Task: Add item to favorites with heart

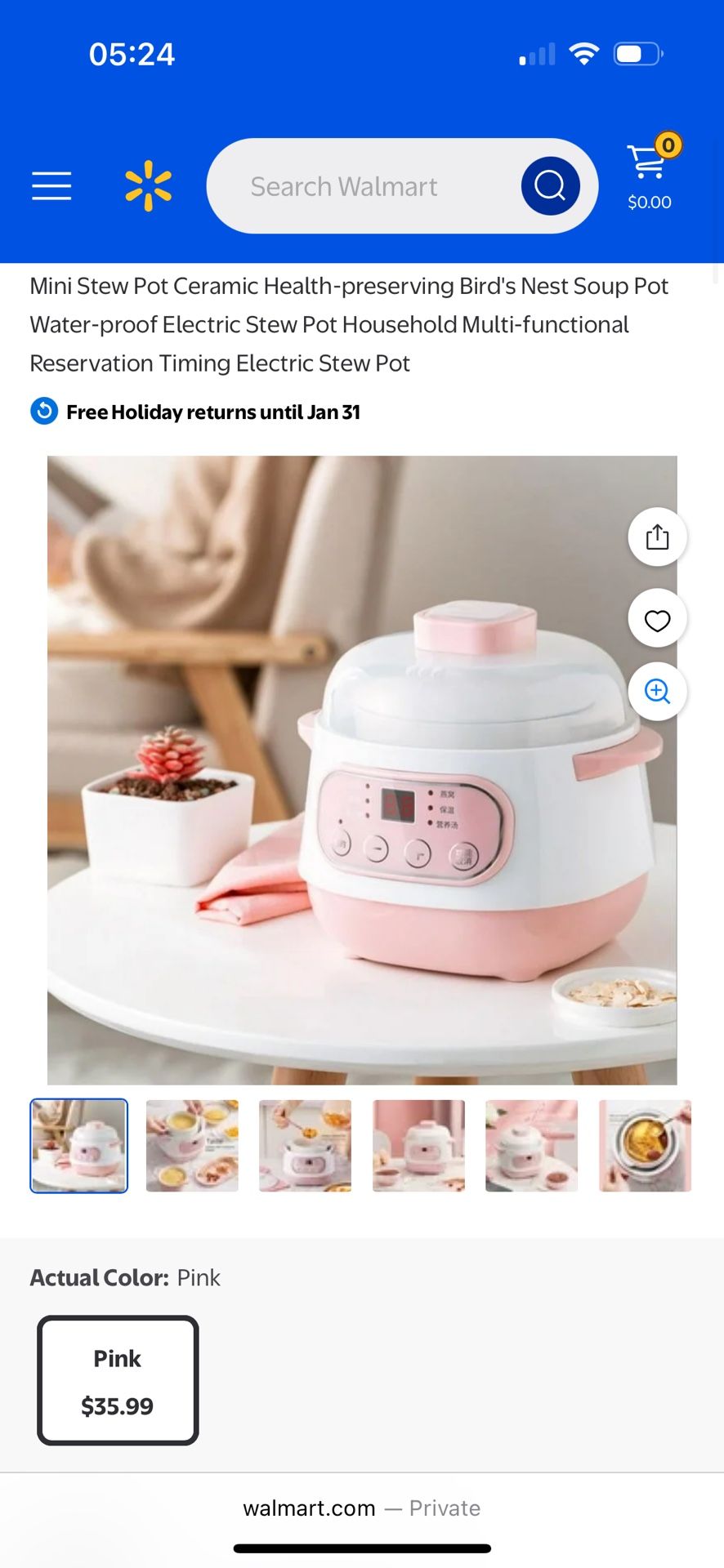Action: 657,619
